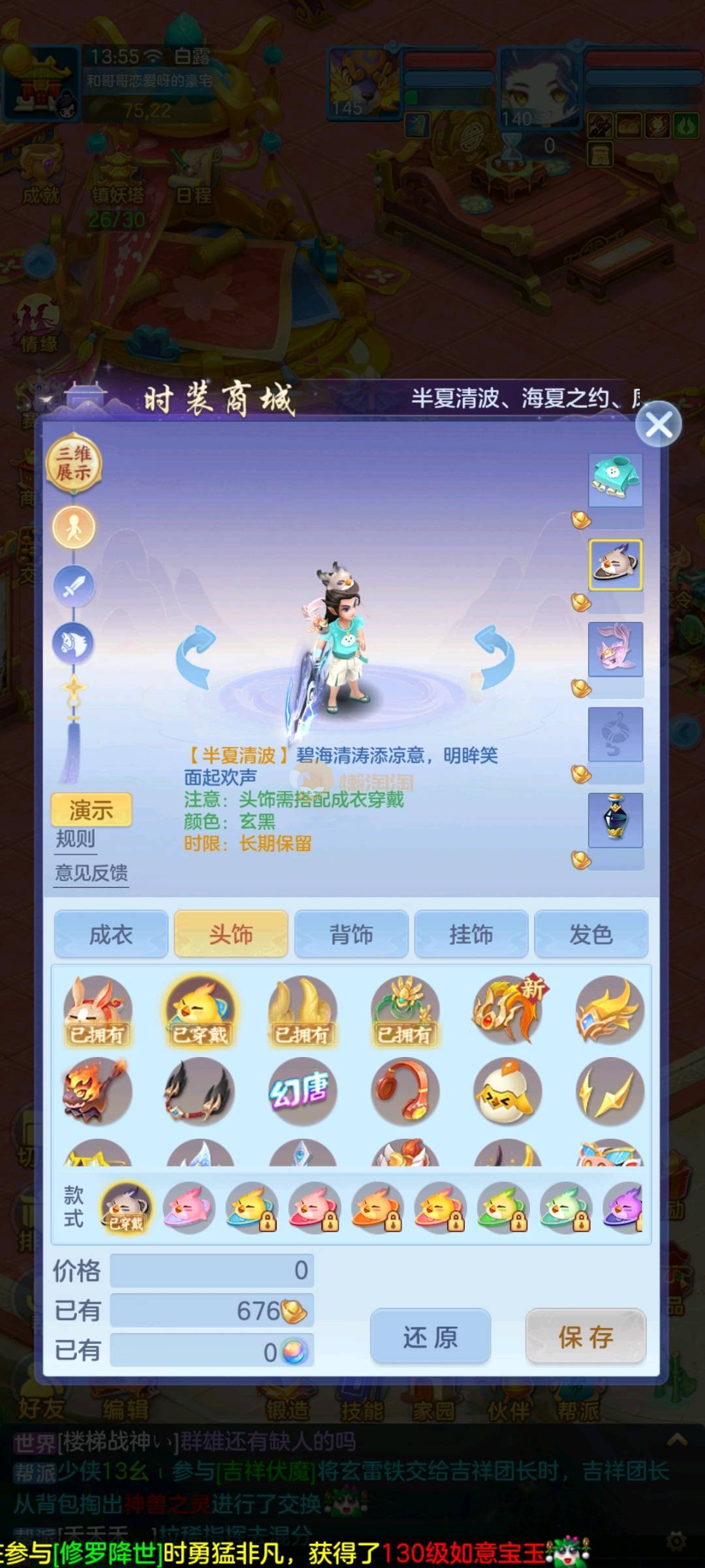
Task: Rotate character with the left arrow
Action: (x=195, y=656)
